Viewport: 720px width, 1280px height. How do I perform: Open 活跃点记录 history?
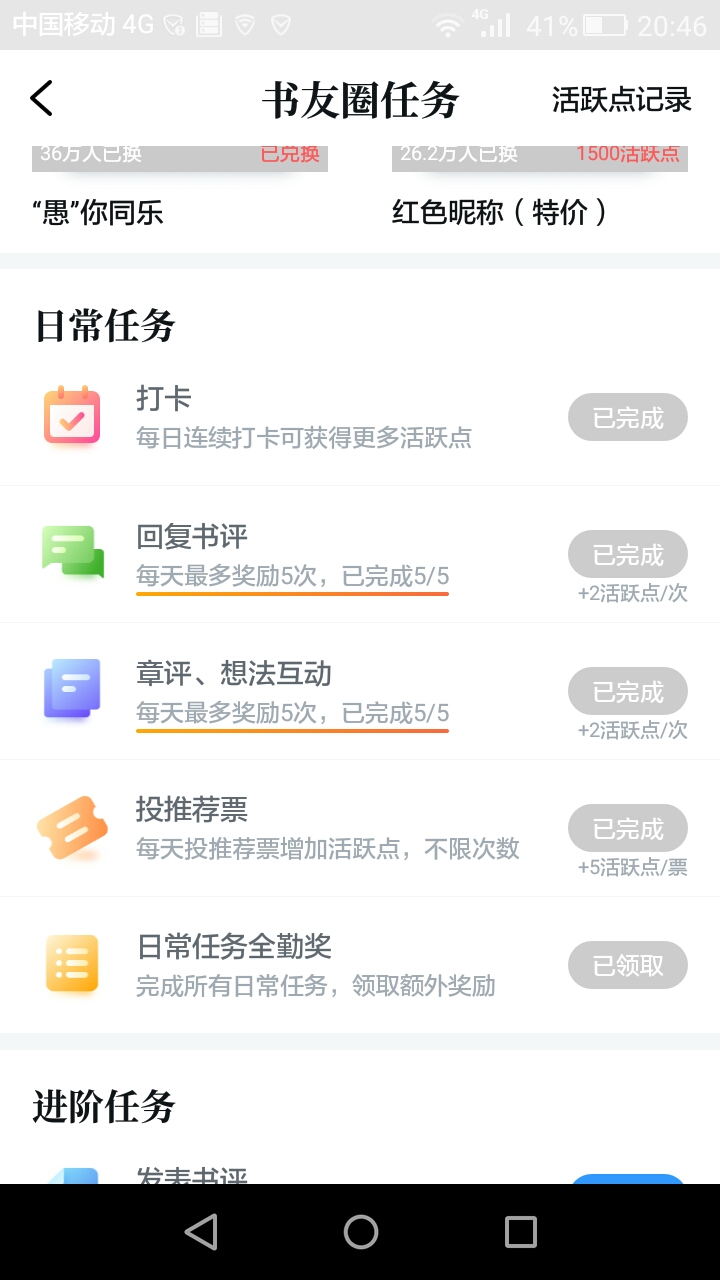coord(621,99)
